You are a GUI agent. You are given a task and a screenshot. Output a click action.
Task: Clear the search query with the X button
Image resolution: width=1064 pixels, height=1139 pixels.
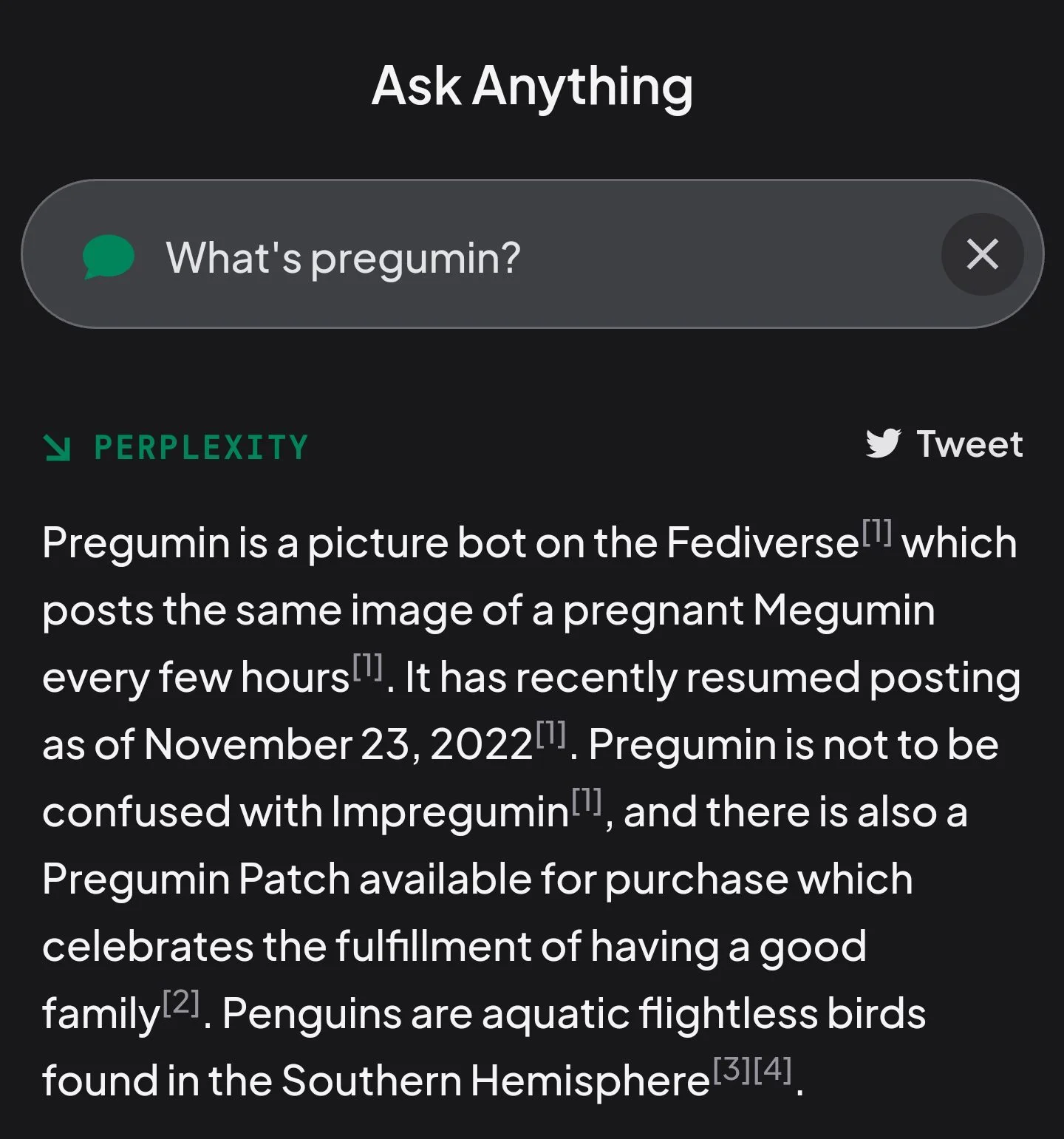tap(982, 254)
